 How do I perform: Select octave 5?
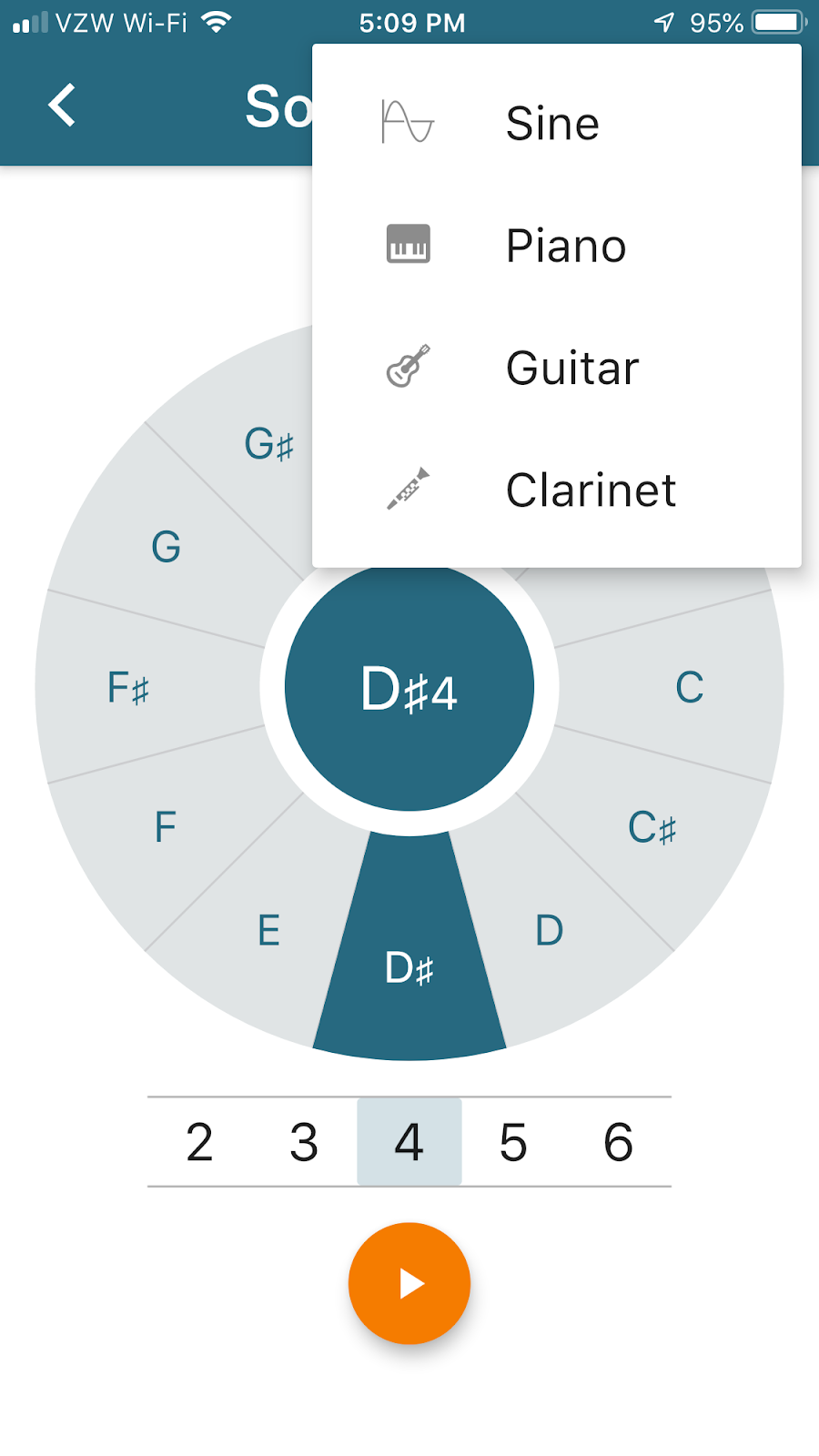[513, 1142]
